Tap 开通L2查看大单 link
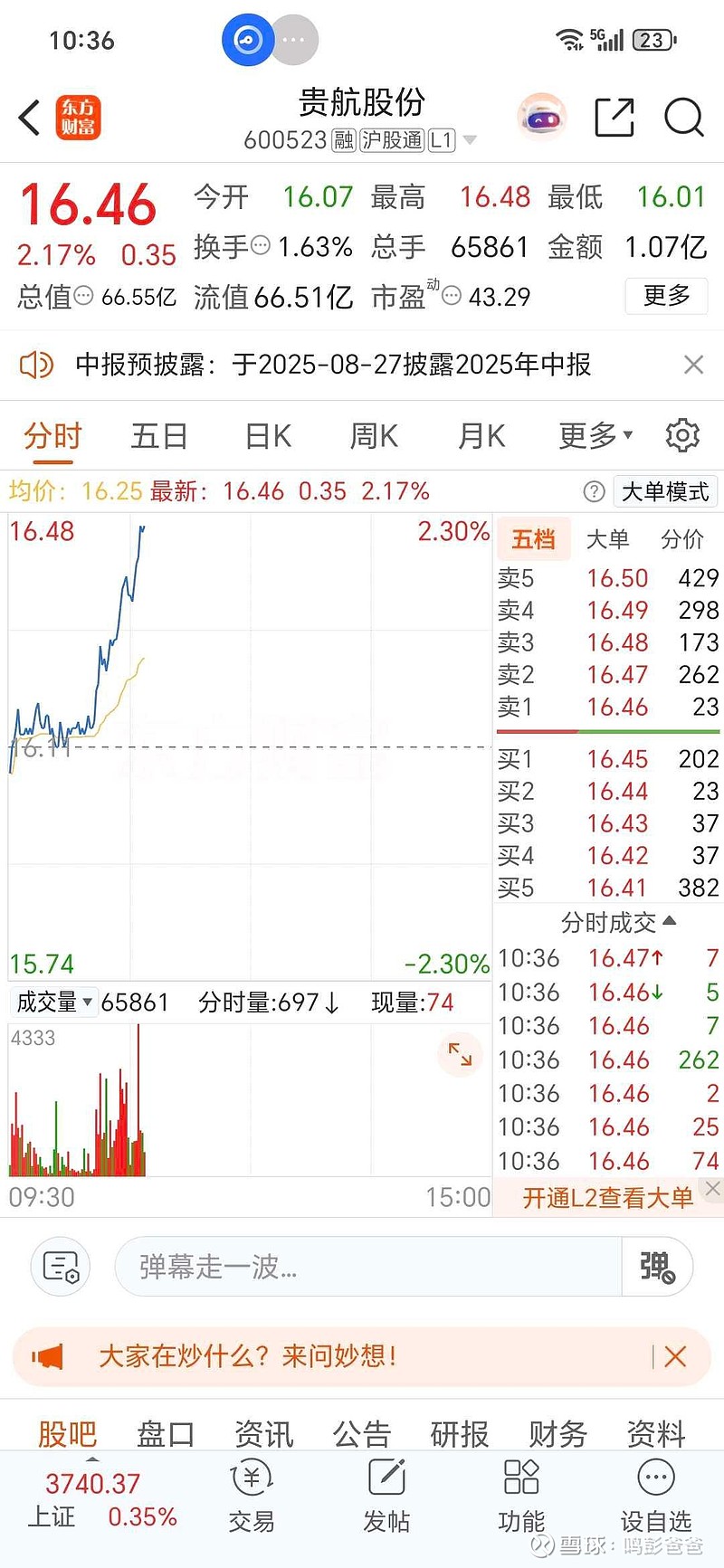The image size is (724, 1568). tap(607, 1198)
